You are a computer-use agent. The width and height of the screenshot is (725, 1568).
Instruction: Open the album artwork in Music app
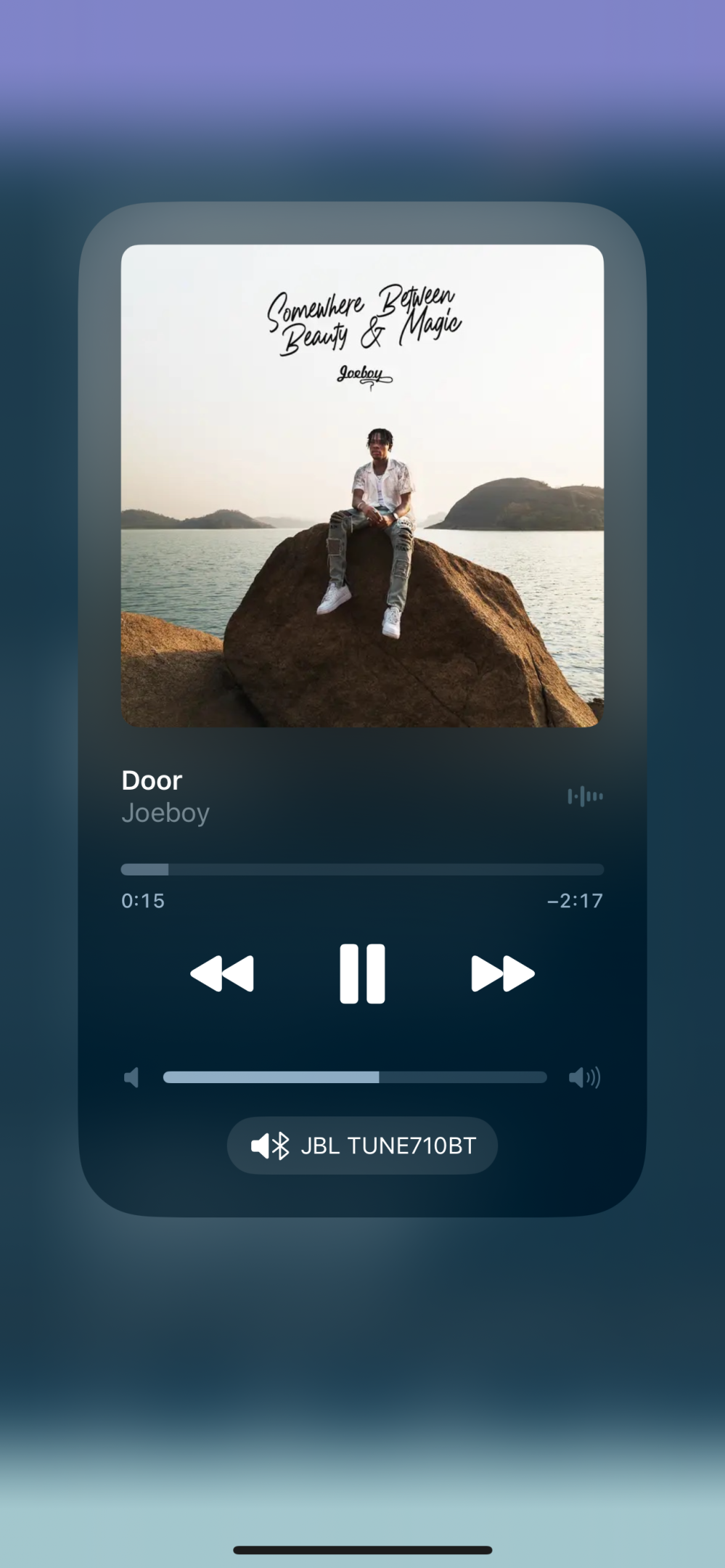point(362,486)
